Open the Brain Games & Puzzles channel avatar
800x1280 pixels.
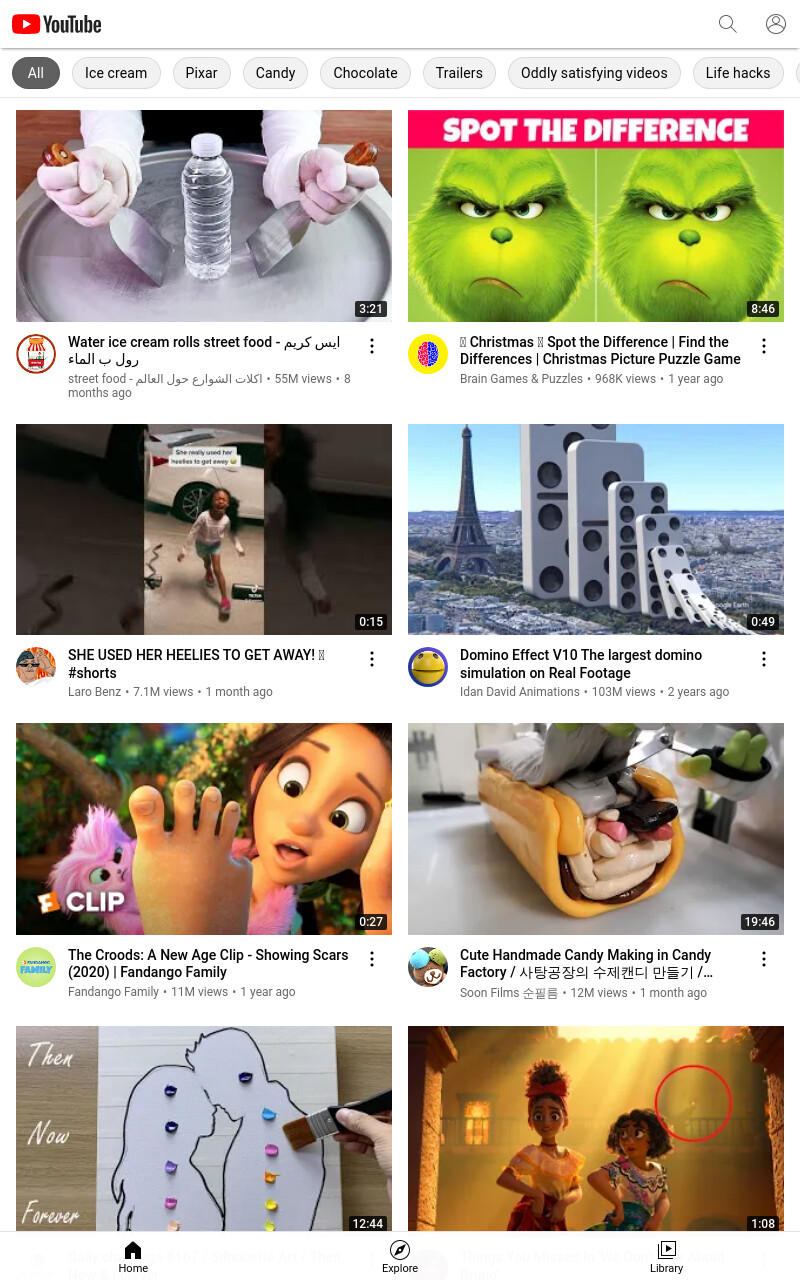point(428,354)
